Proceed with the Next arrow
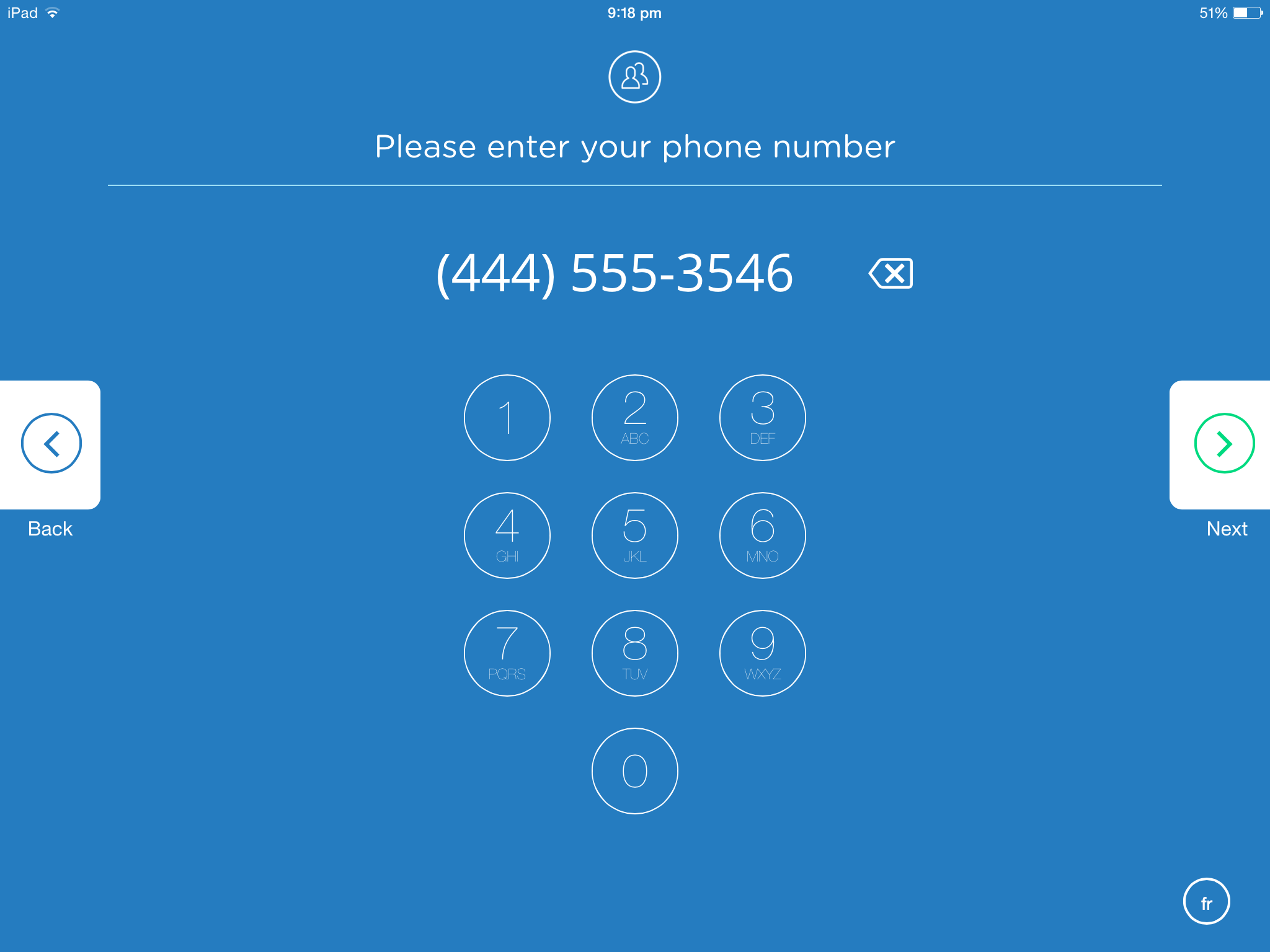Viewport: 1270px width, 952px height. click(1223, 444)
